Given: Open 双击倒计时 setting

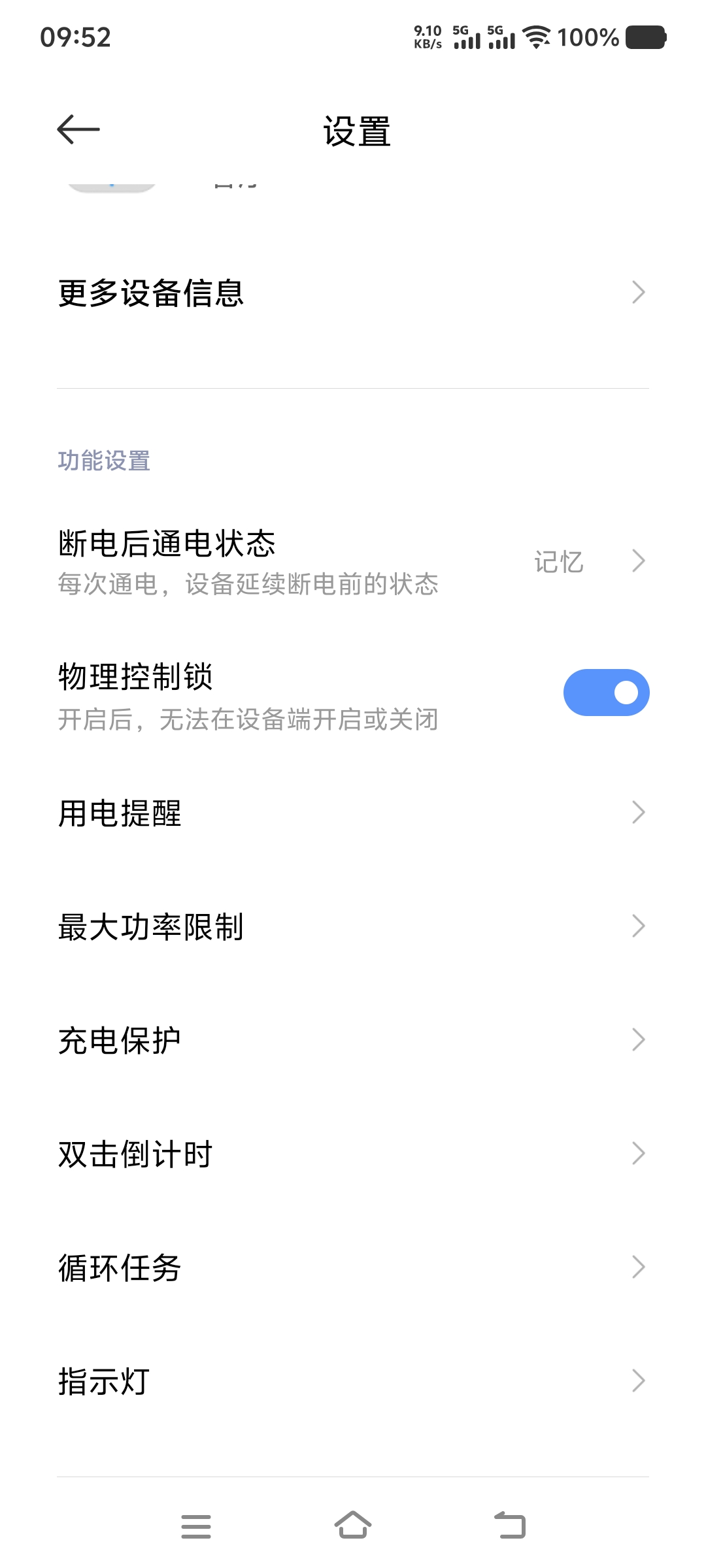Looking at the screenshot, I should click(353, 1154).
